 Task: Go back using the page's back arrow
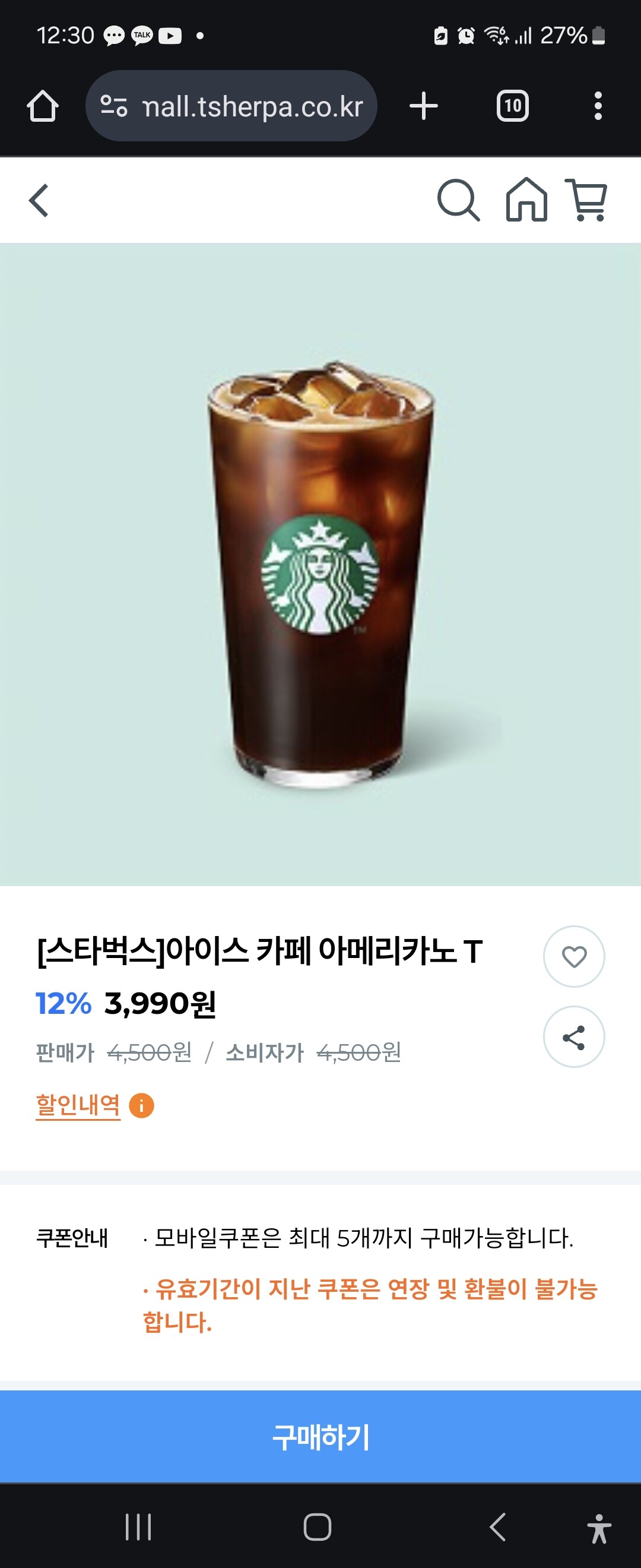click(x=39, y=201)
